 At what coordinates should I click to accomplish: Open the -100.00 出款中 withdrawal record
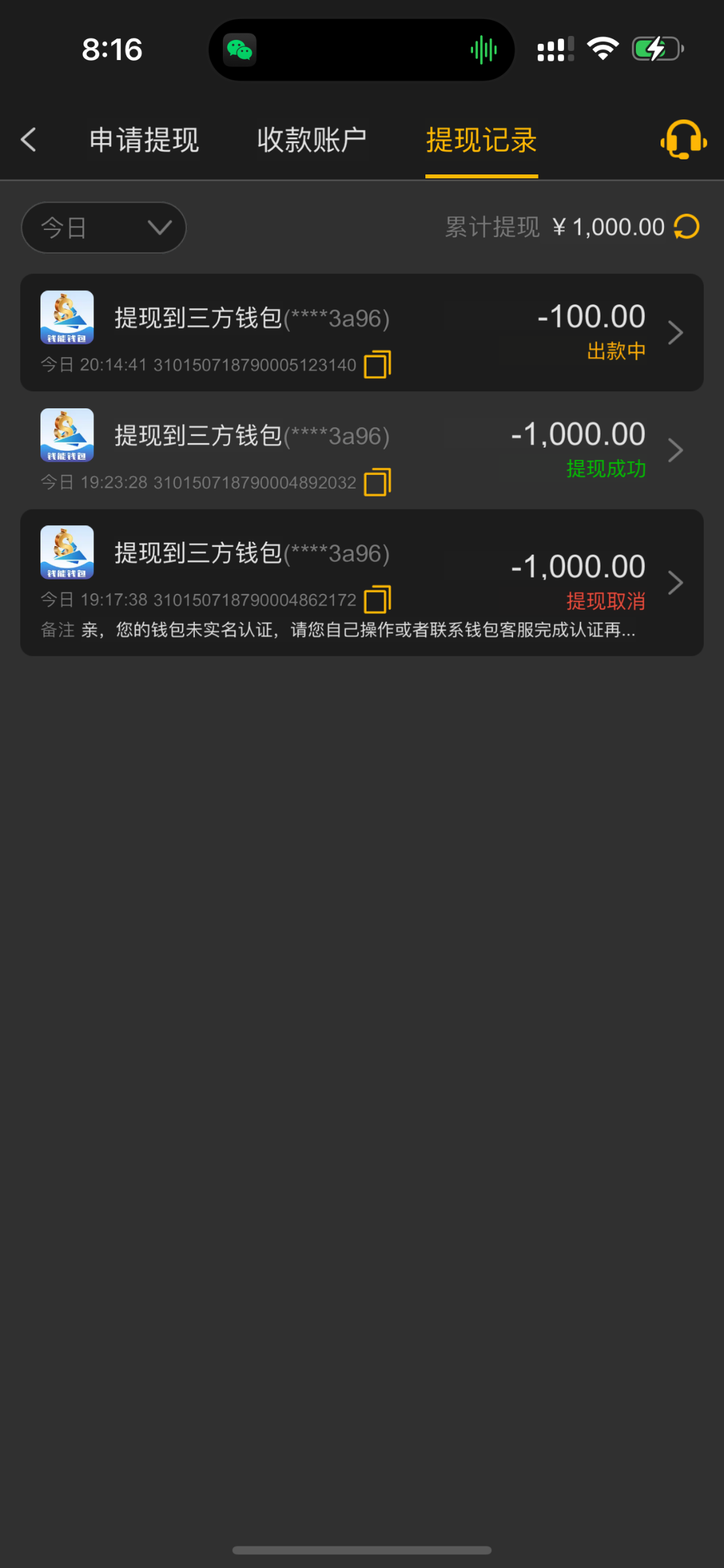362,333
